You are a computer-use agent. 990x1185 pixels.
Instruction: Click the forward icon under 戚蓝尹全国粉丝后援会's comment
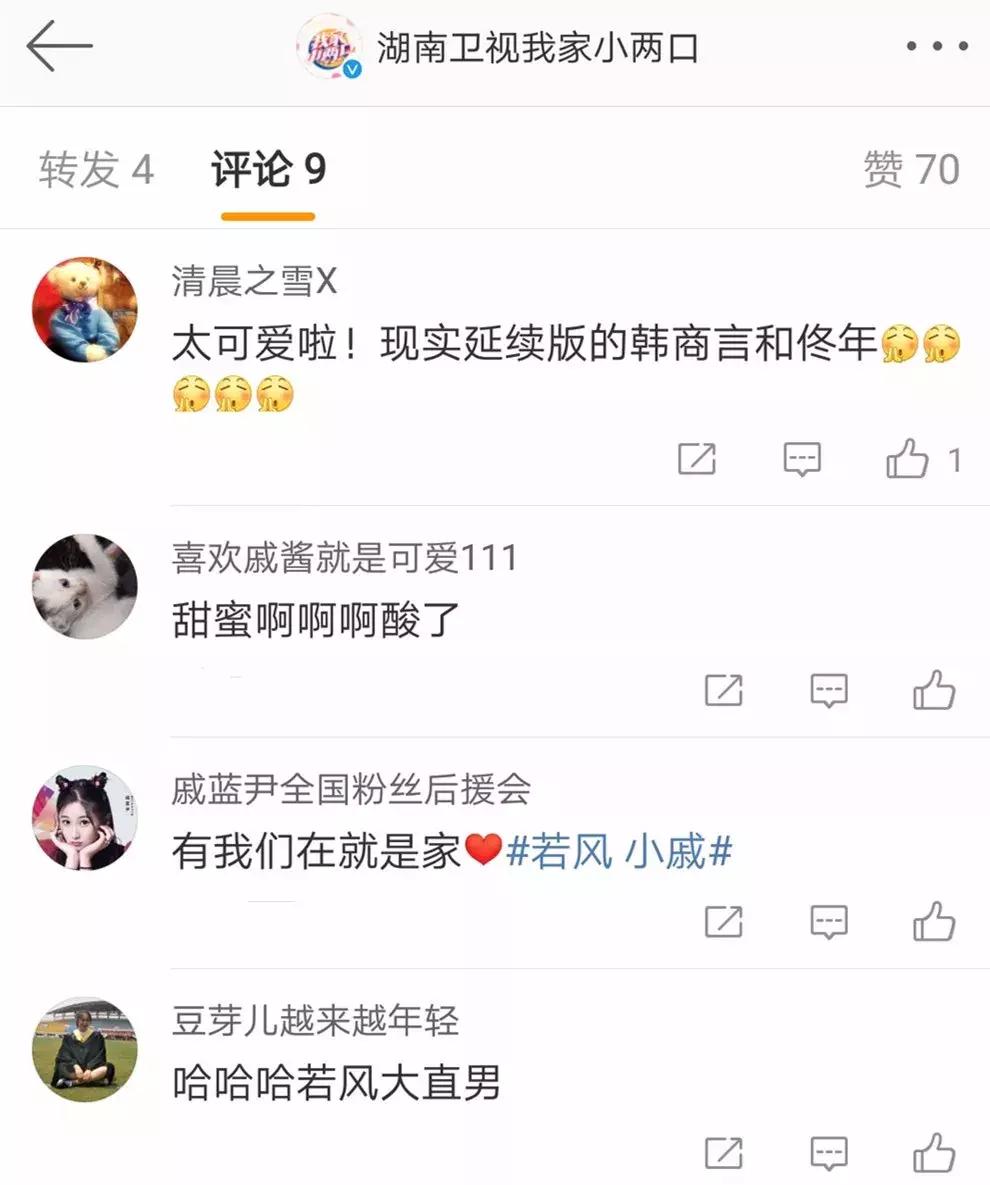tap(725, 922)
